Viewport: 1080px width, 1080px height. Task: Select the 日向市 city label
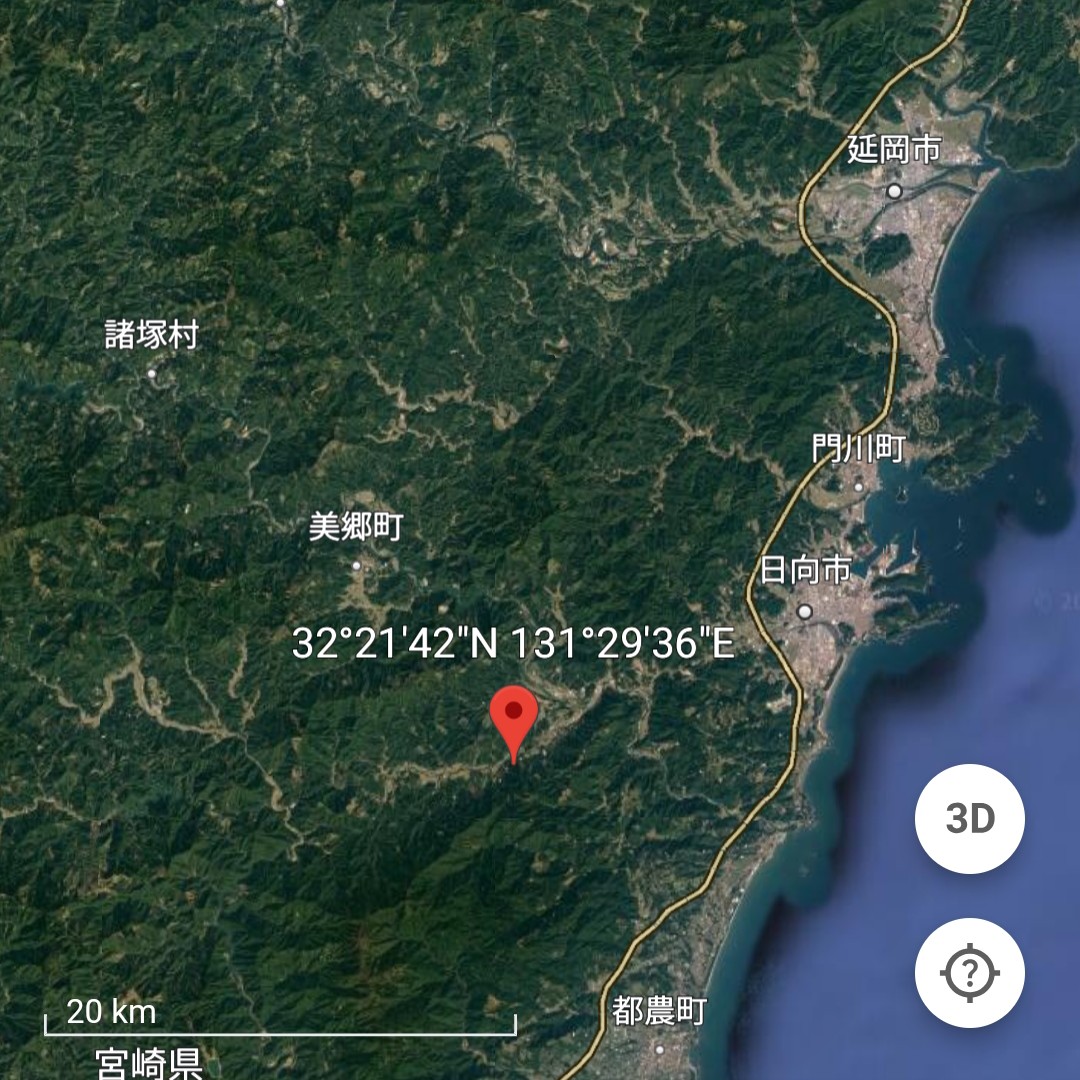point(805,571)
